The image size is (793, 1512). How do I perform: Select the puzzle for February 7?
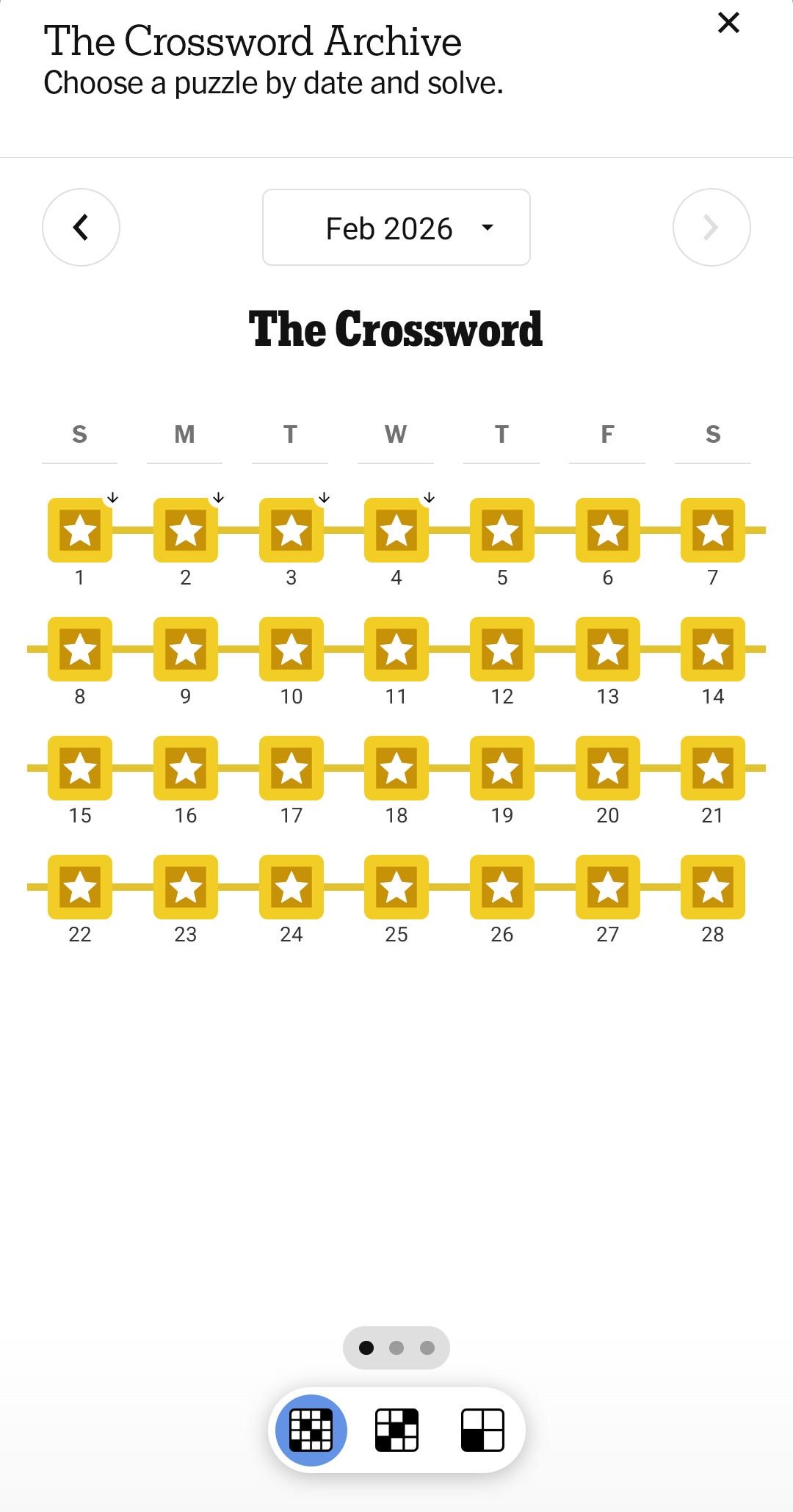click(x=712, y=530)
